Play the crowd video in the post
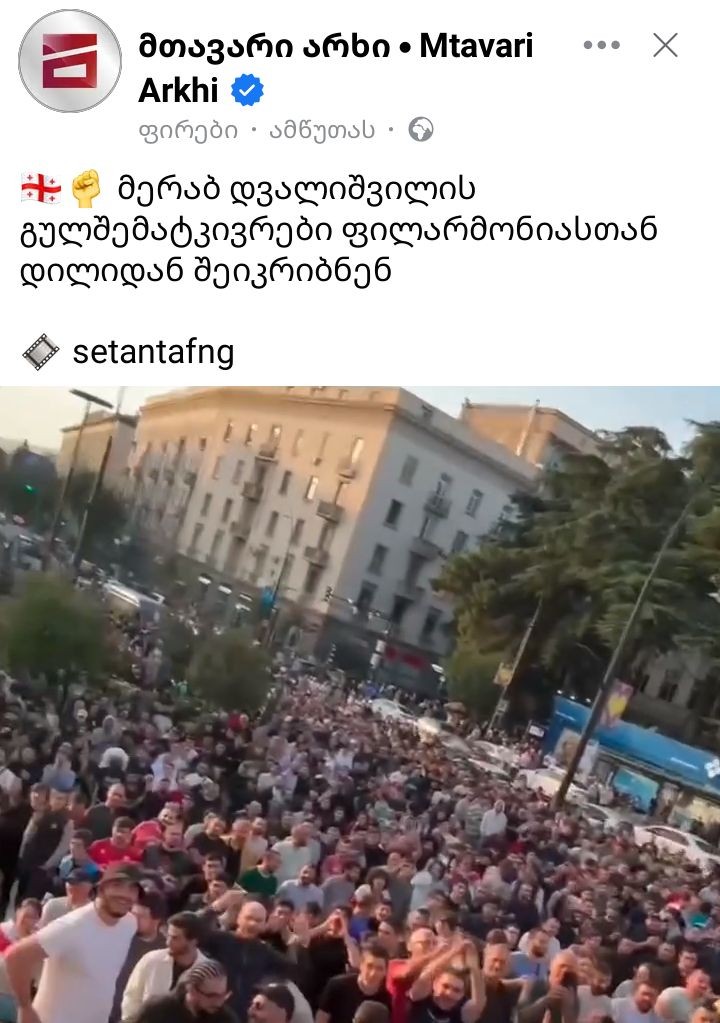 tap(360, 704)
